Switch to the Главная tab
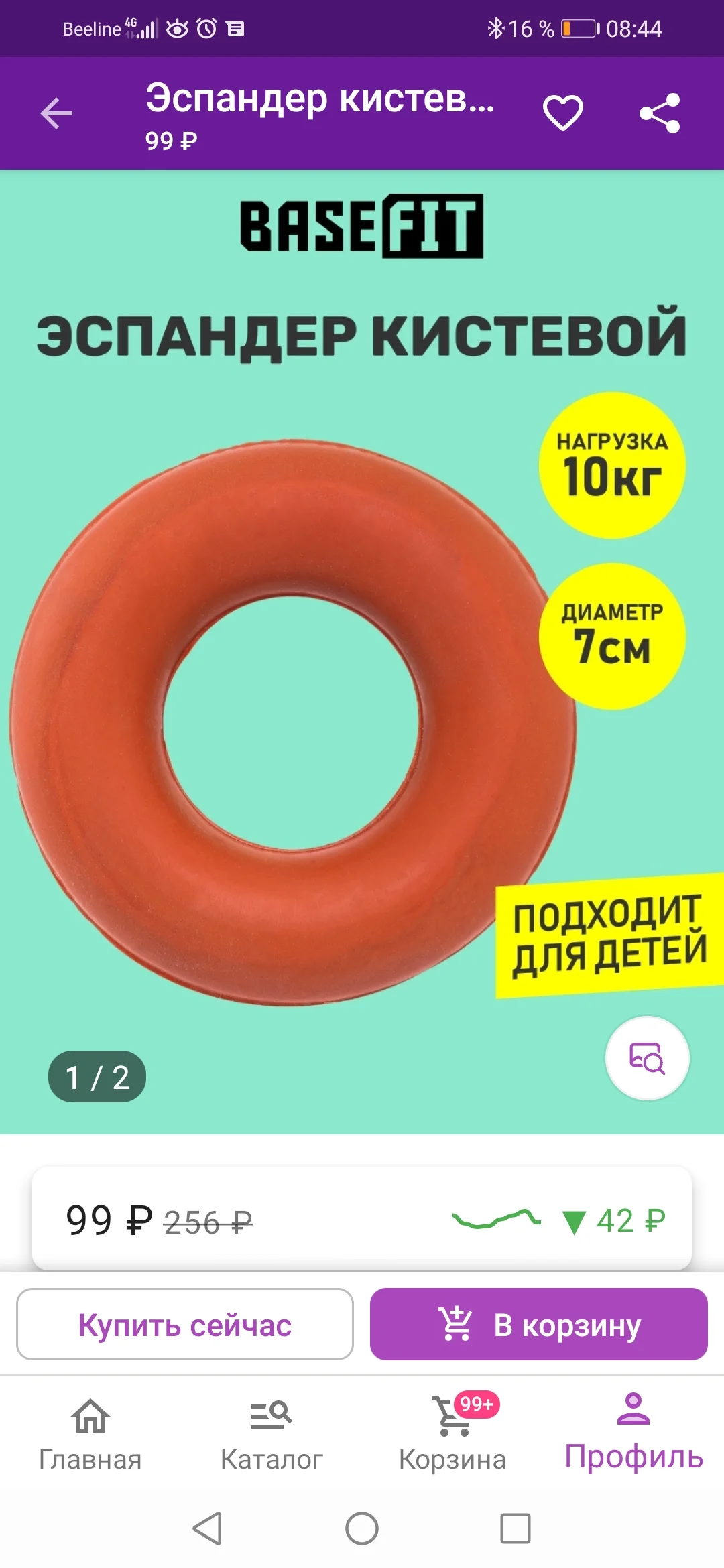Screen dimensions: 724x1568 tap(90, 1434)
